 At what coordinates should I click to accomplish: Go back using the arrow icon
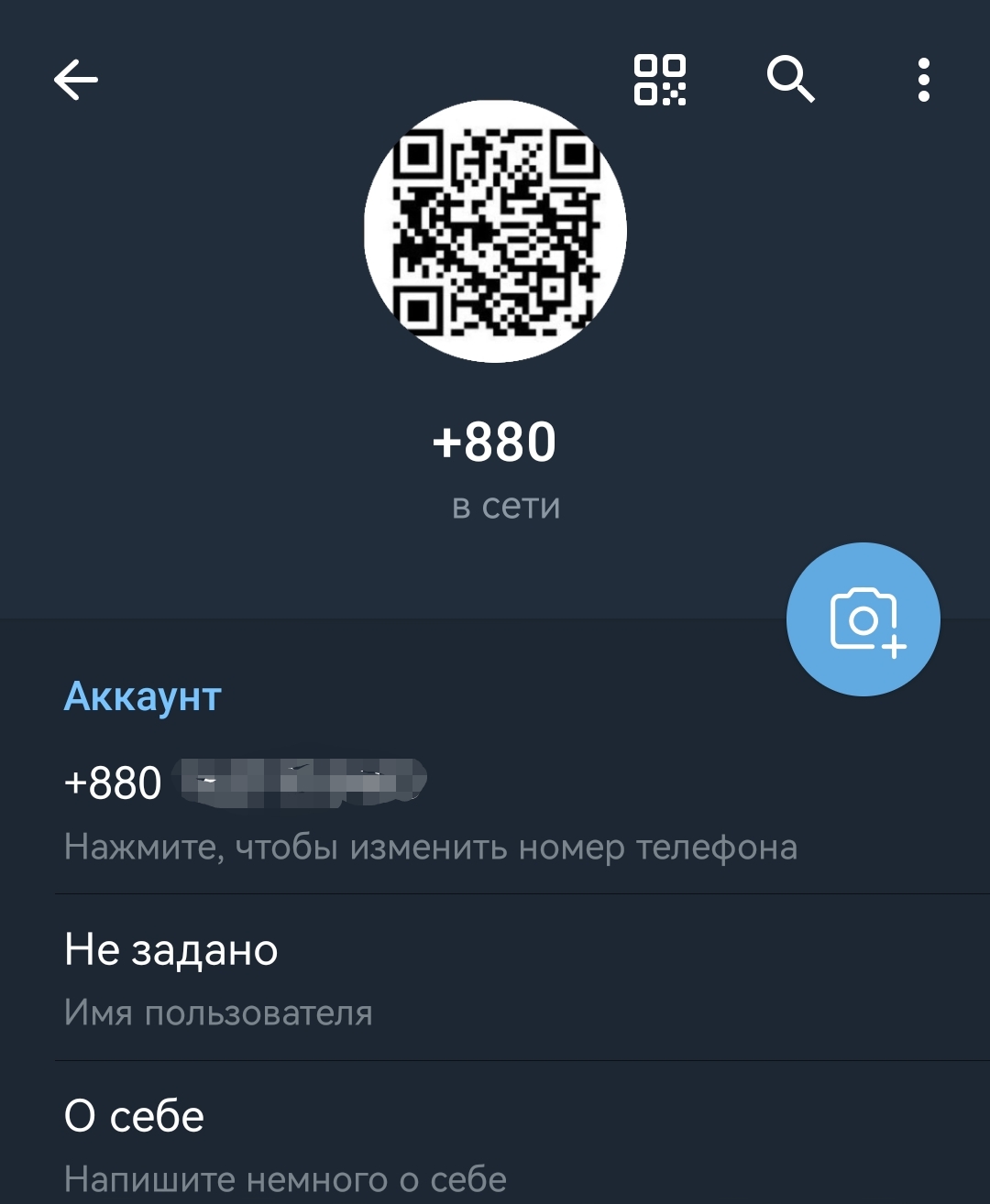(x=75, y=80)
